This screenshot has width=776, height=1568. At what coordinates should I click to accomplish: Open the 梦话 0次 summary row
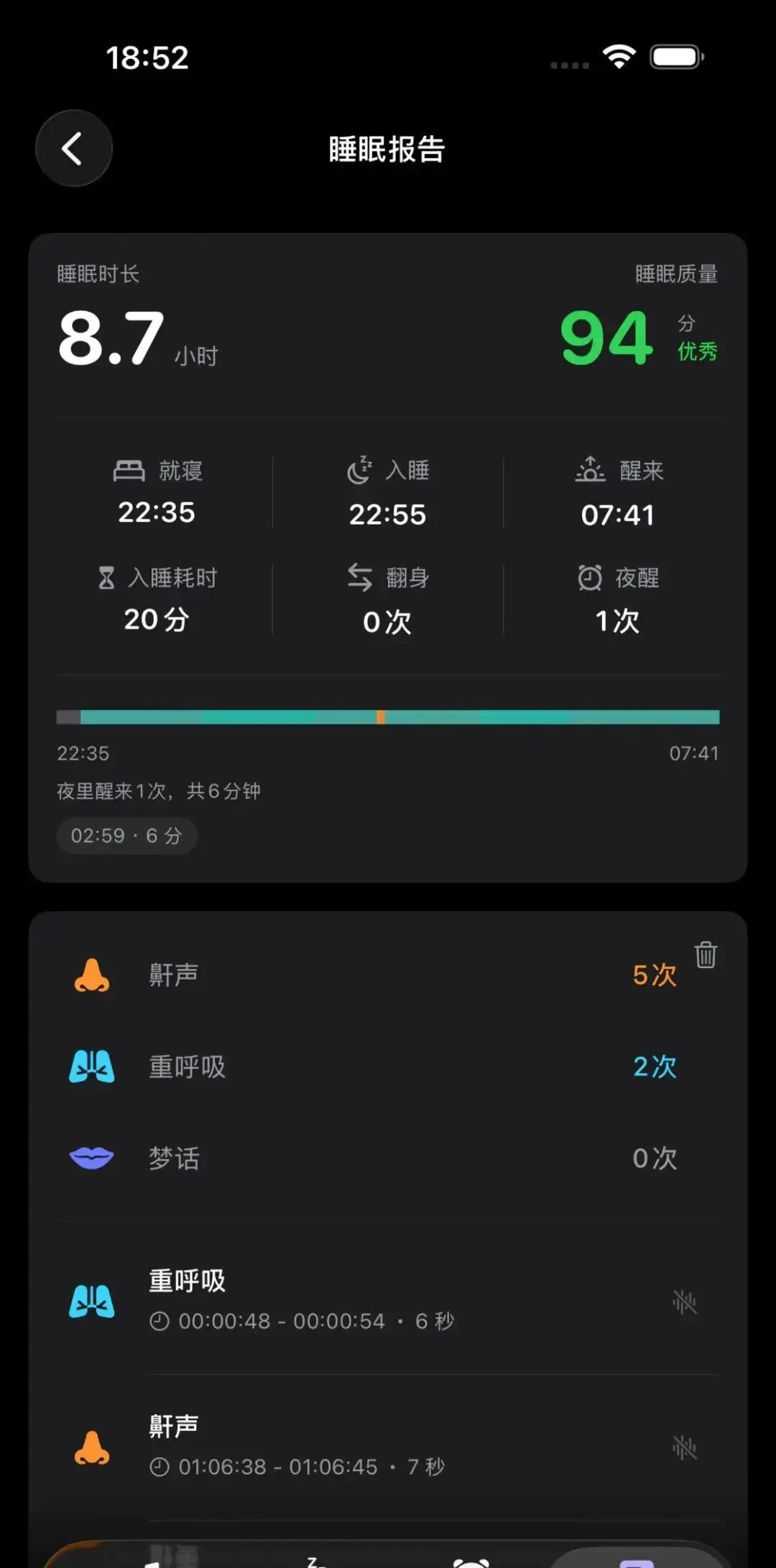click(x=374, y=1158)
